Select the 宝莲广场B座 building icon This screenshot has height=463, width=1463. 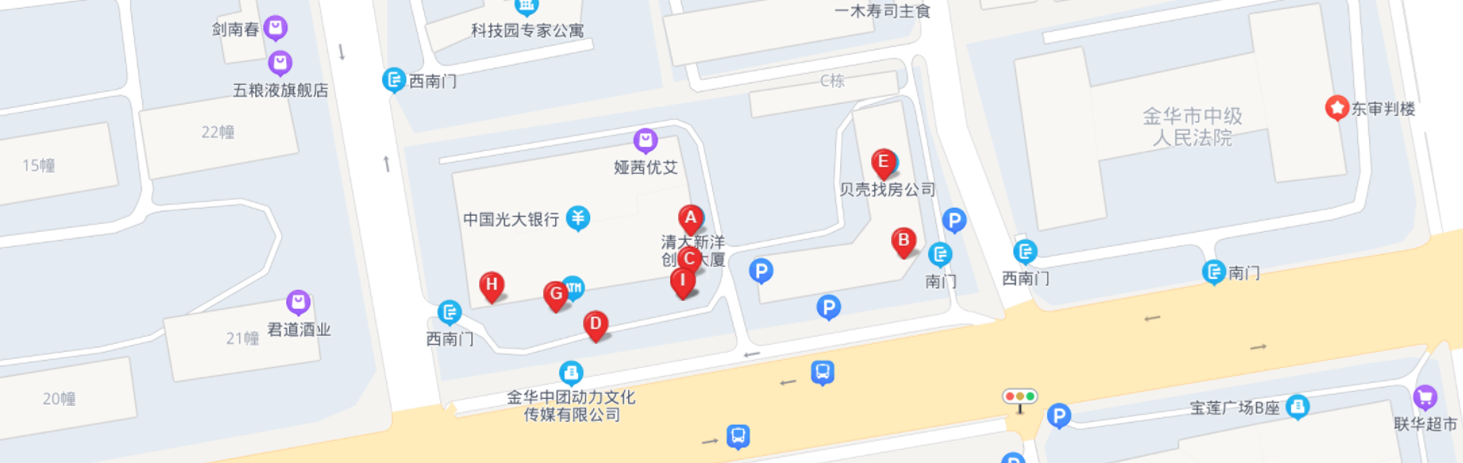click(x=1298, y=407)
